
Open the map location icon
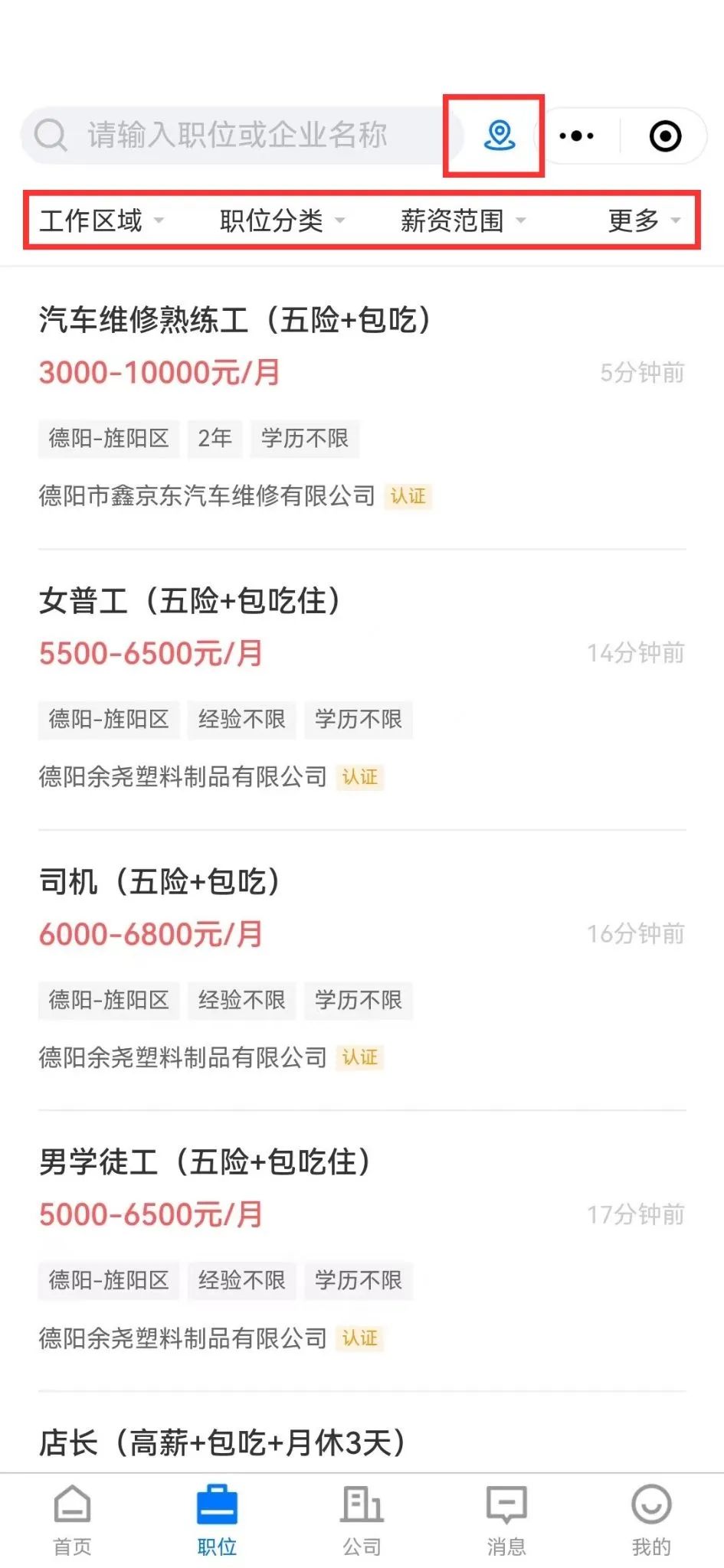pyautogui.click(x=500, y=136)
